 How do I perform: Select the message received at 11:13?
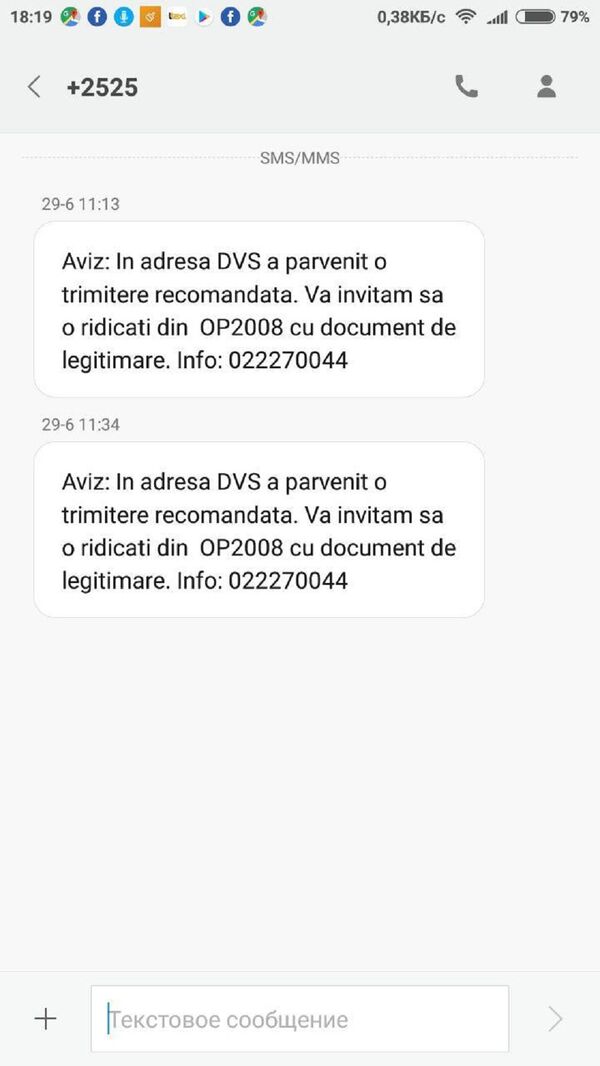coord(259,310)
